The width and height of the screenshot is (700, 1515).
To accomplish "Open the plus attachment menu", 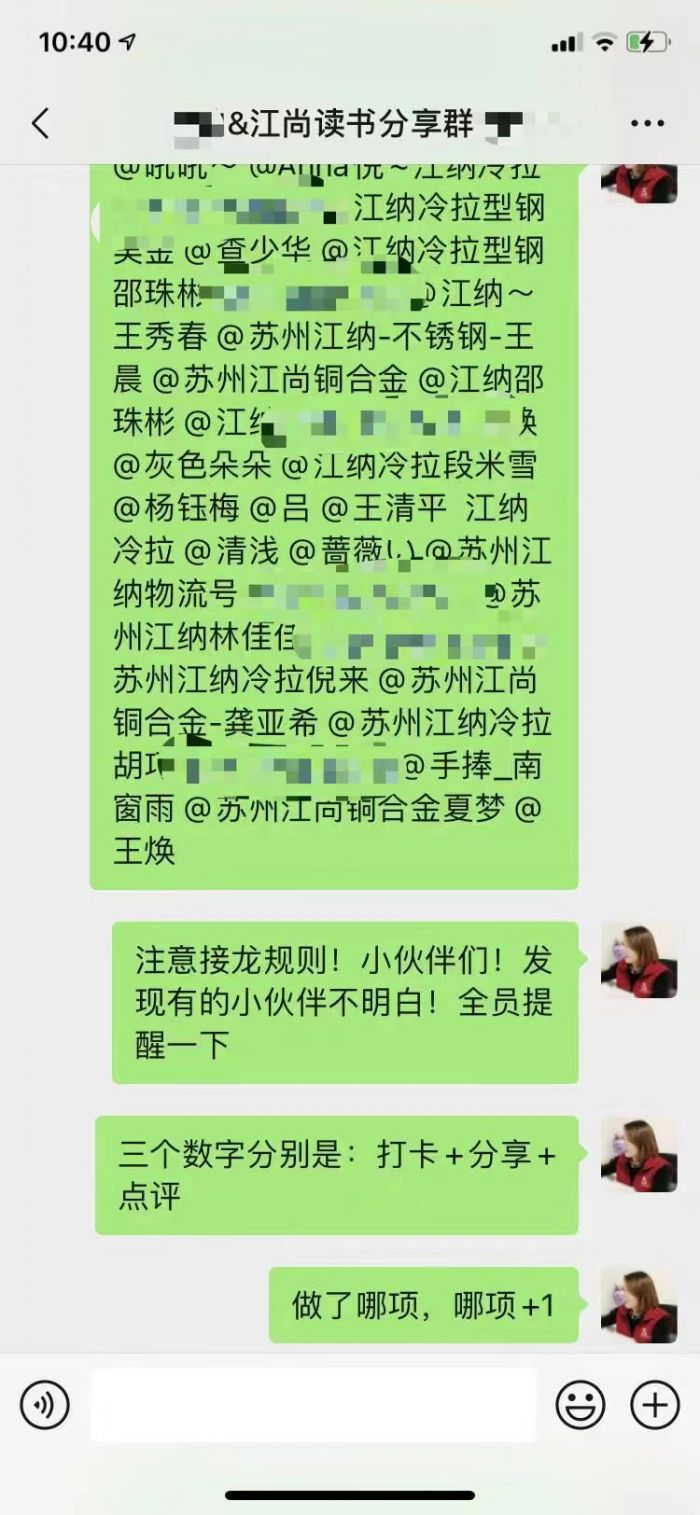I will click(654, 1405).
